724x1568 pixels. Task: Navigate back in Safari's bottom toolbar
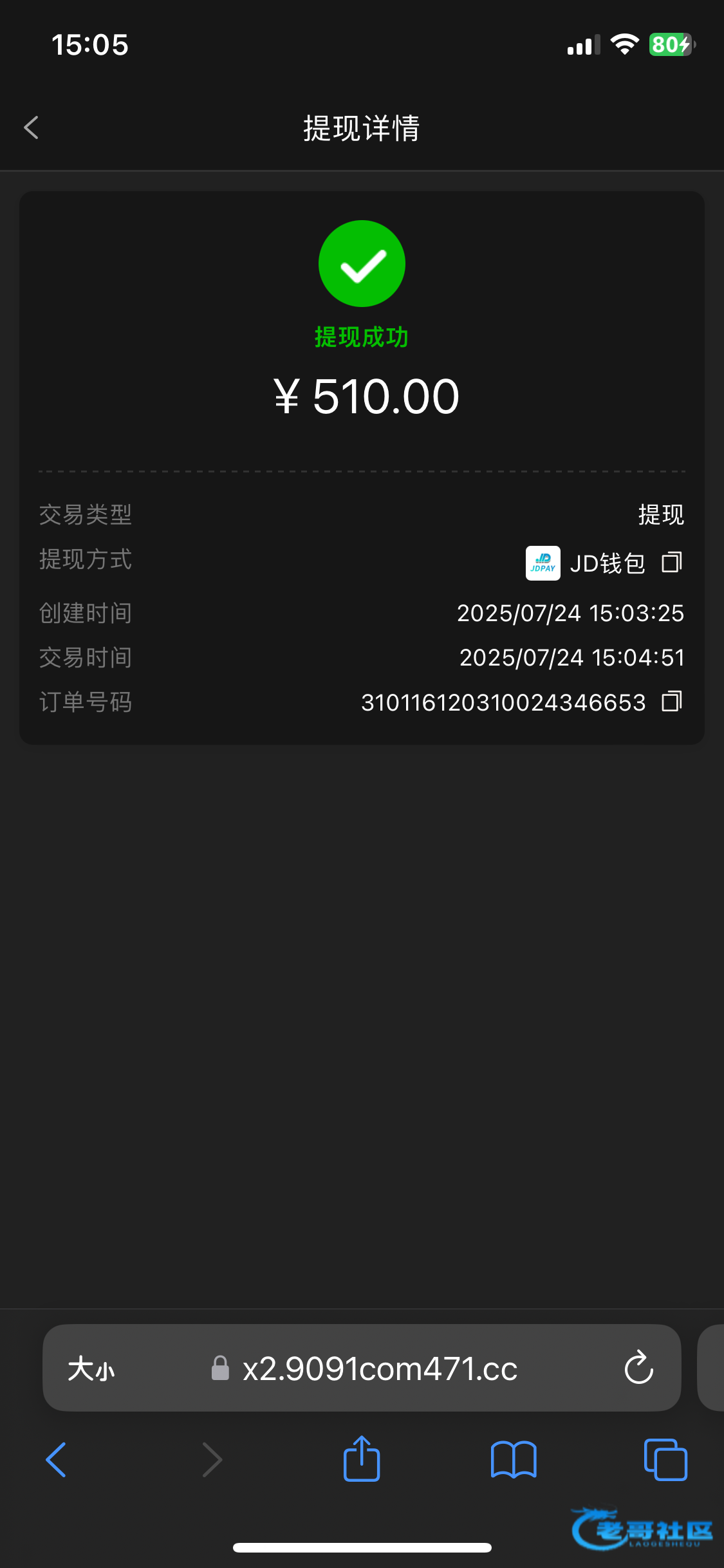click(57, 1459)
